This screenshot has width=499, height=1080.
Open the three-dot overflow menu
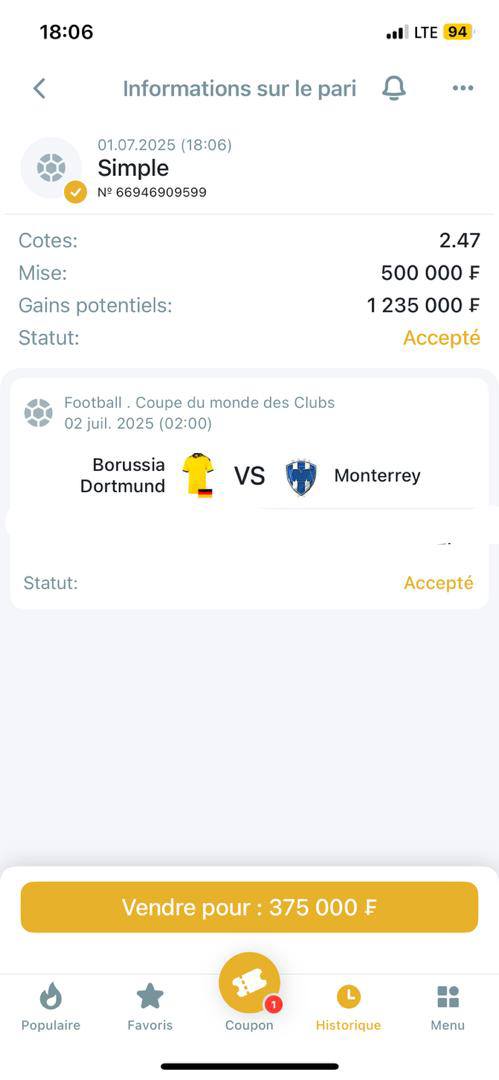[462, 88]
